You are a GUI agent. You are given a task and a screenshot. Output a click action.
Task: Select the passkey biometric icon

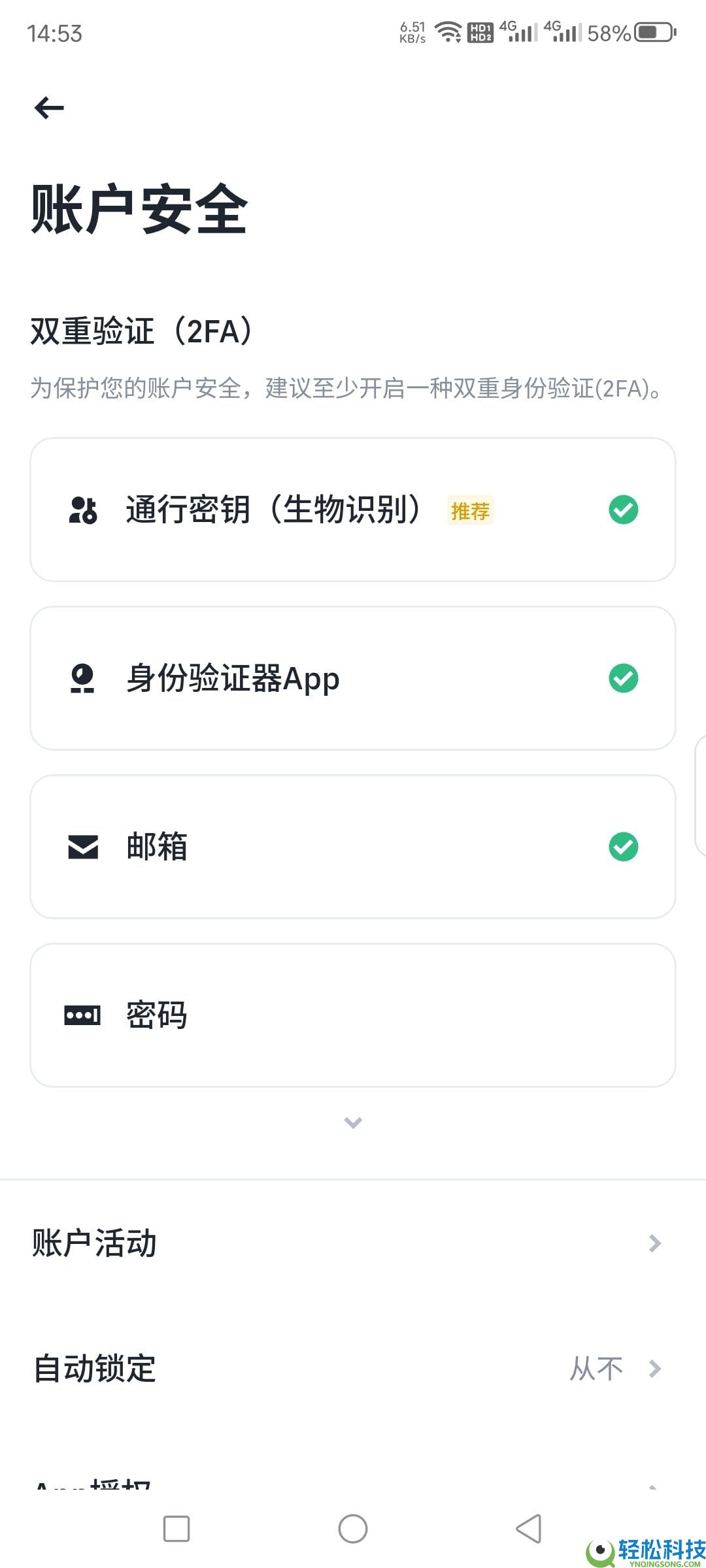tap(82, 510)
